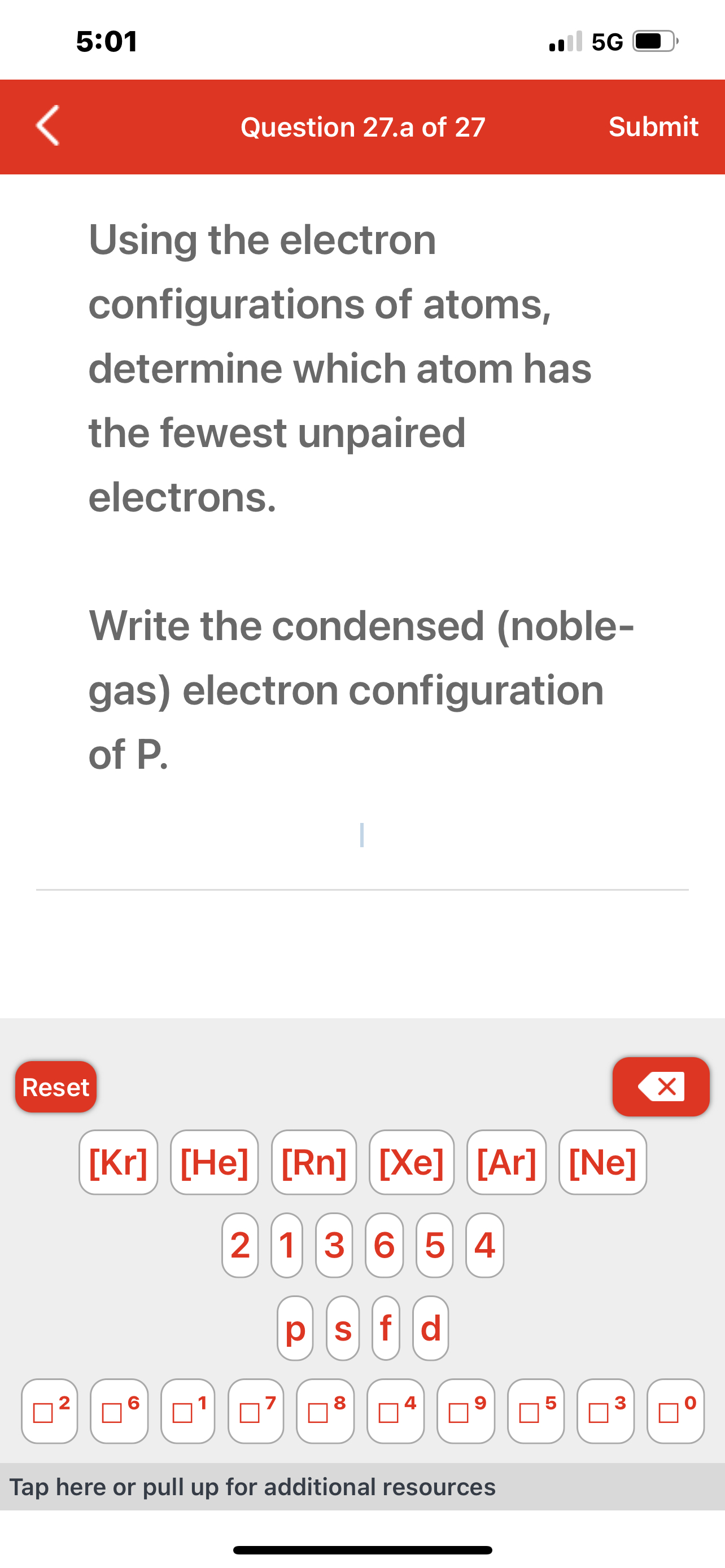Select the [He] key
Screen dimensions: 725x1568
pyautogui.click(x=214, y=1162)
